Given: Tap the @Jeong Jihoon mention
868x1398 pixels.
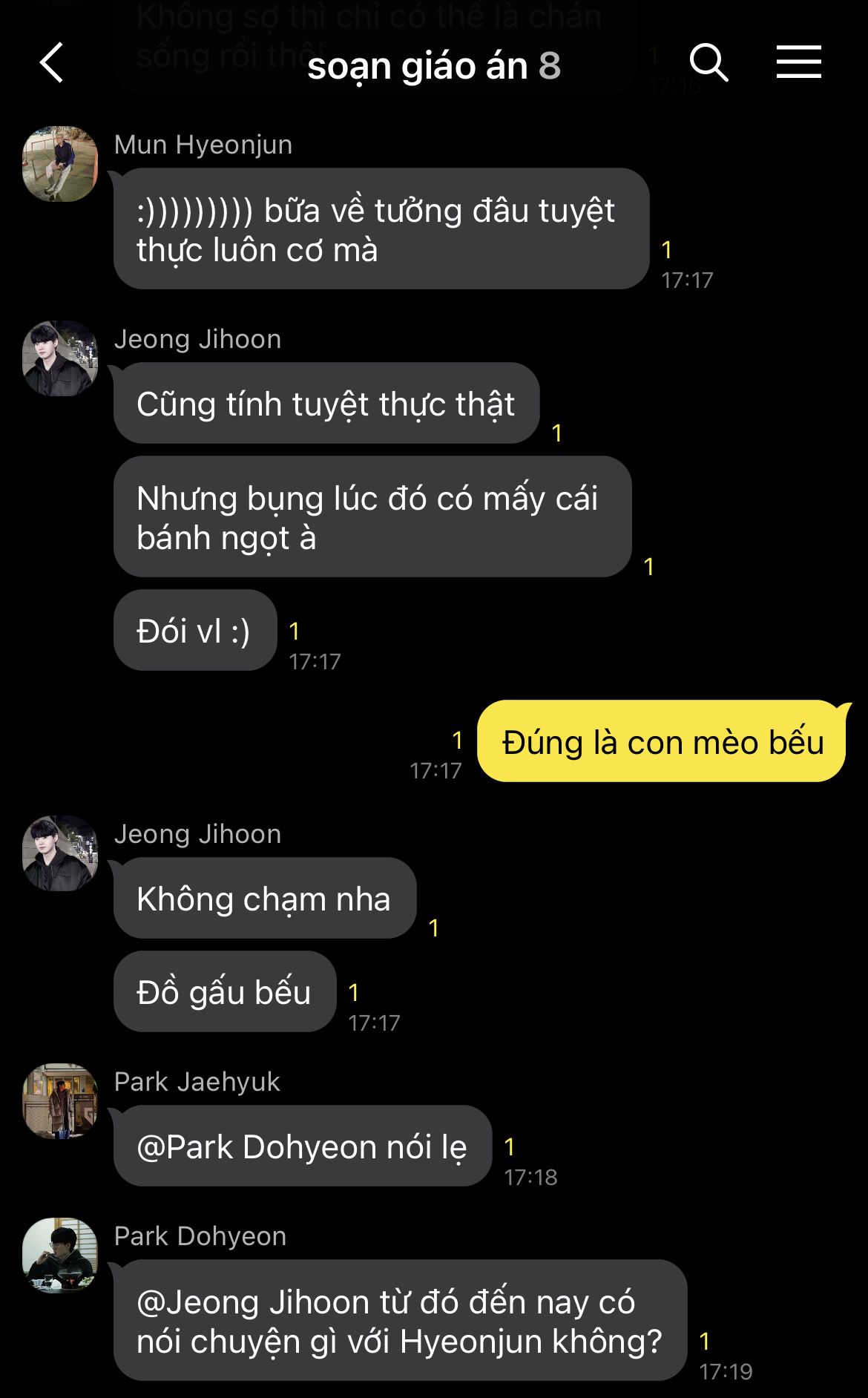Looking at the screenshot, I should tap(253, 1302).
